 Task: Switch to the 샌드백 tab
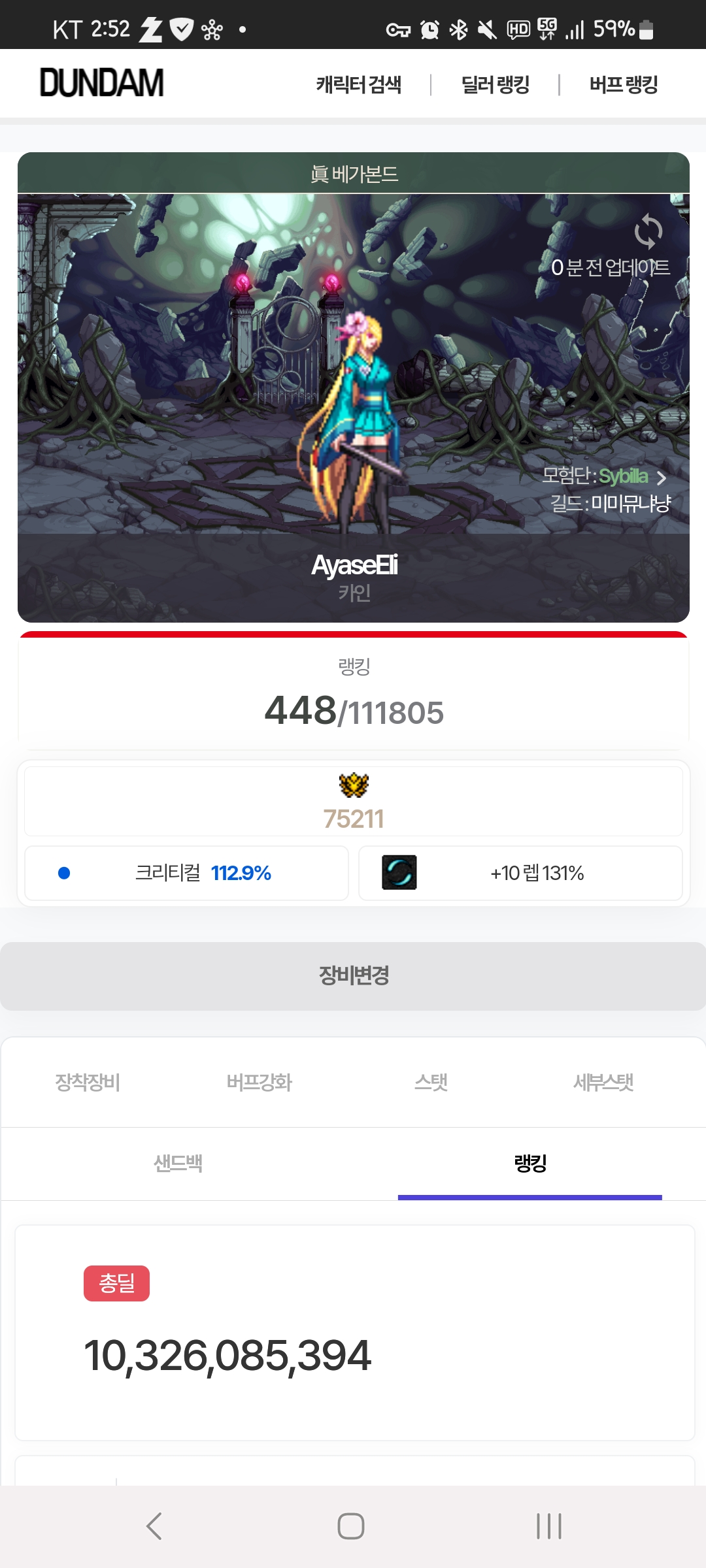click(178, 1164)
